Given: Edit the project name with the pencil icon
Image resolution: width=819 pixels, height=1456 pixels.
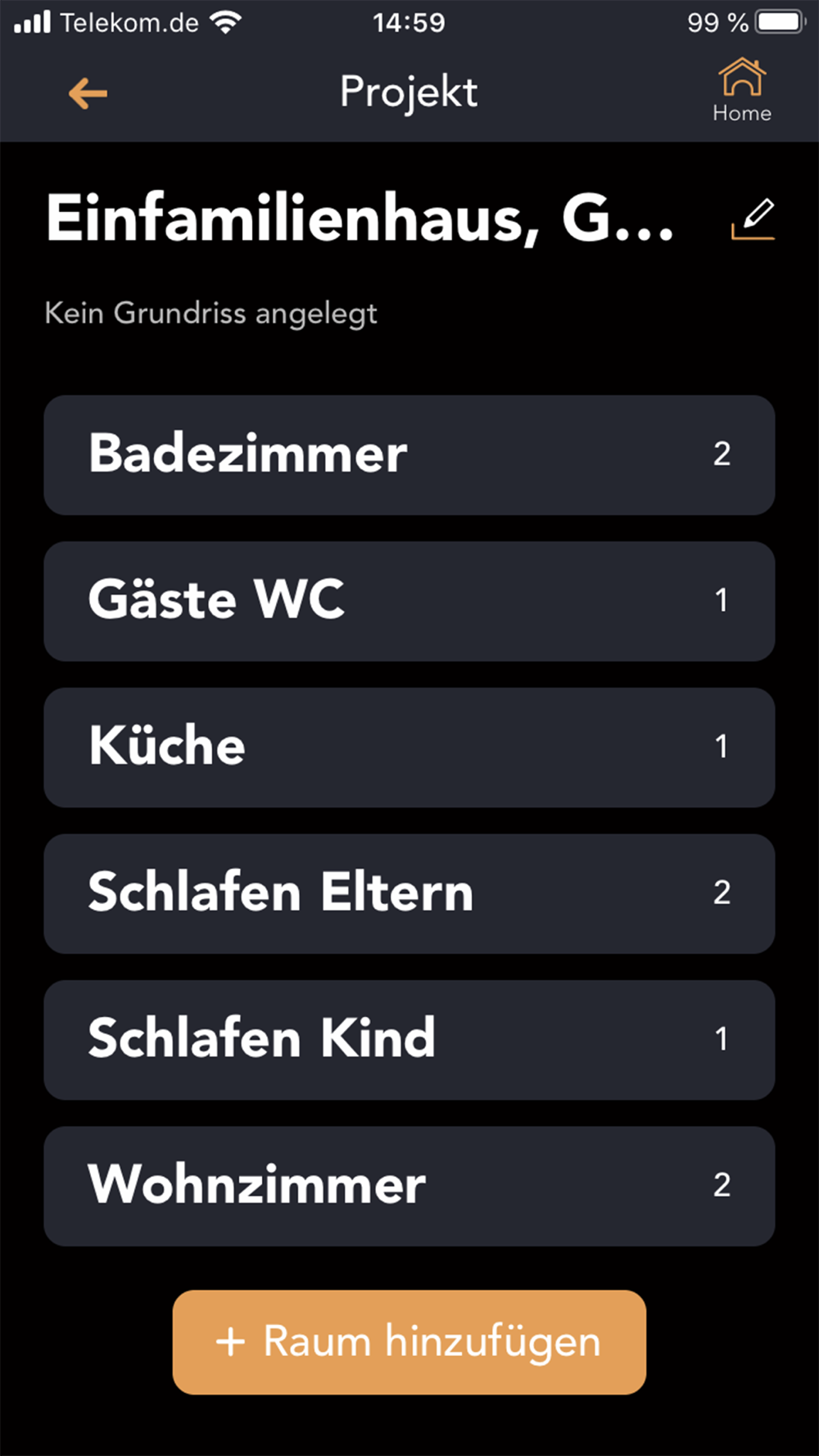Looking at the screenshot, I should [x=753, y=219].
